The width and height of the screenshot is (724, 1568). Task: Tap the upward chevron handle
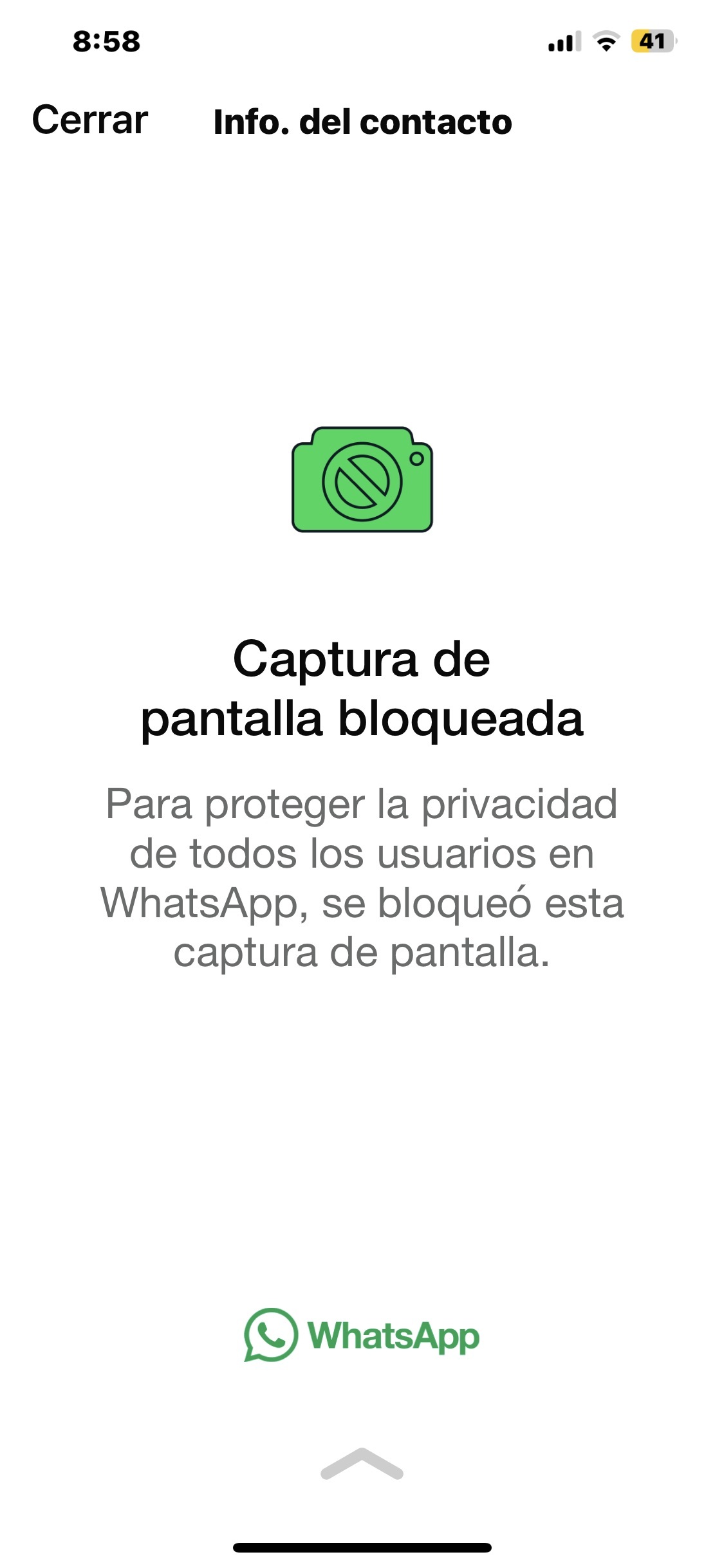362,1464
